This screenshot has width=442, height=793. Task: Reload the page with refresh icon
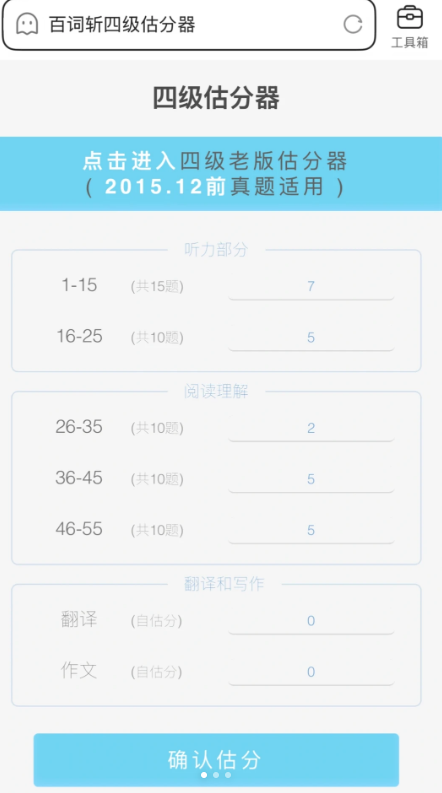point(352,24)
